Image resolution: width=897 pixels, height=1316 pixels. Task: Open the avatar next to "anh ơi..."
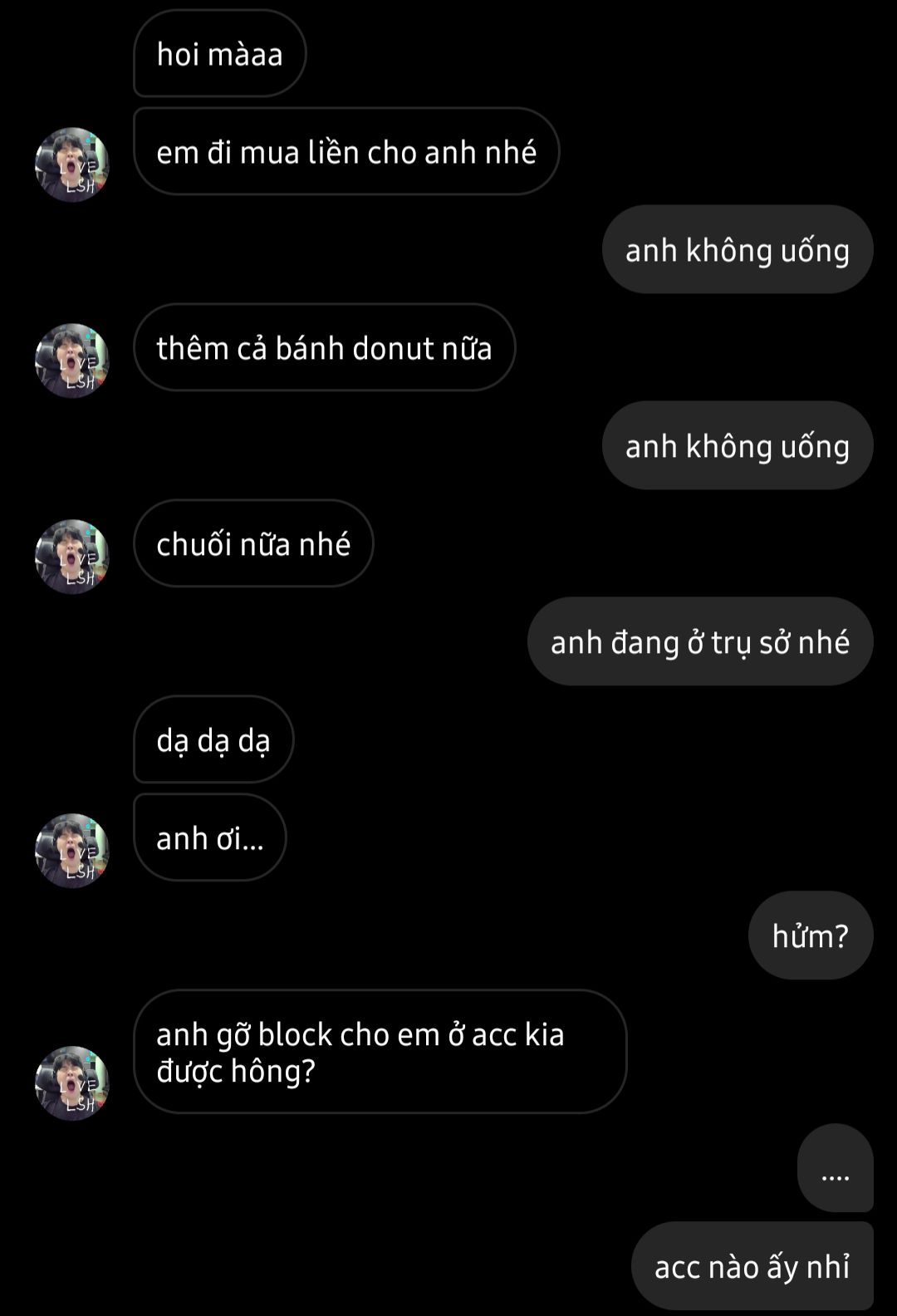coord(72,851)
